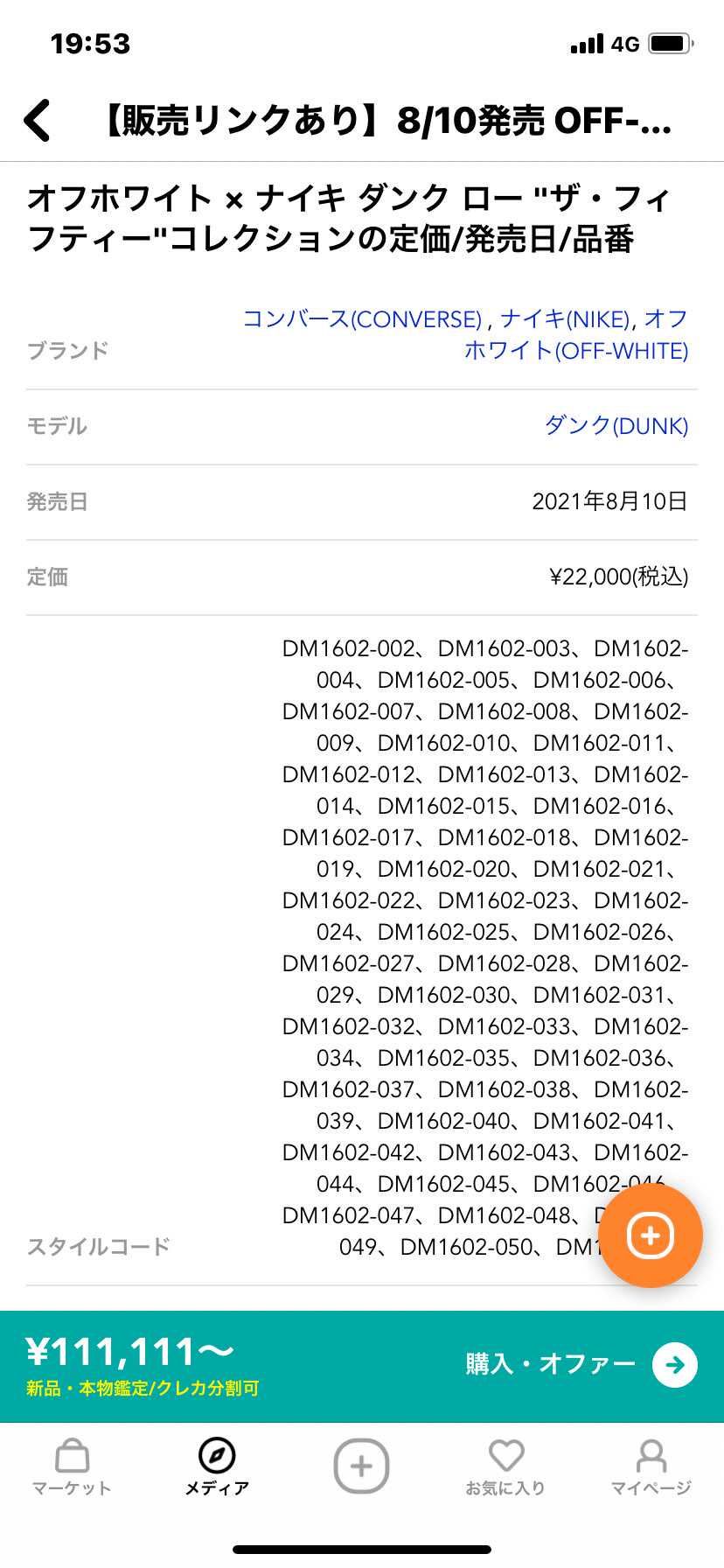
Task: Go back using the header arrow
Action: (38, 120)
